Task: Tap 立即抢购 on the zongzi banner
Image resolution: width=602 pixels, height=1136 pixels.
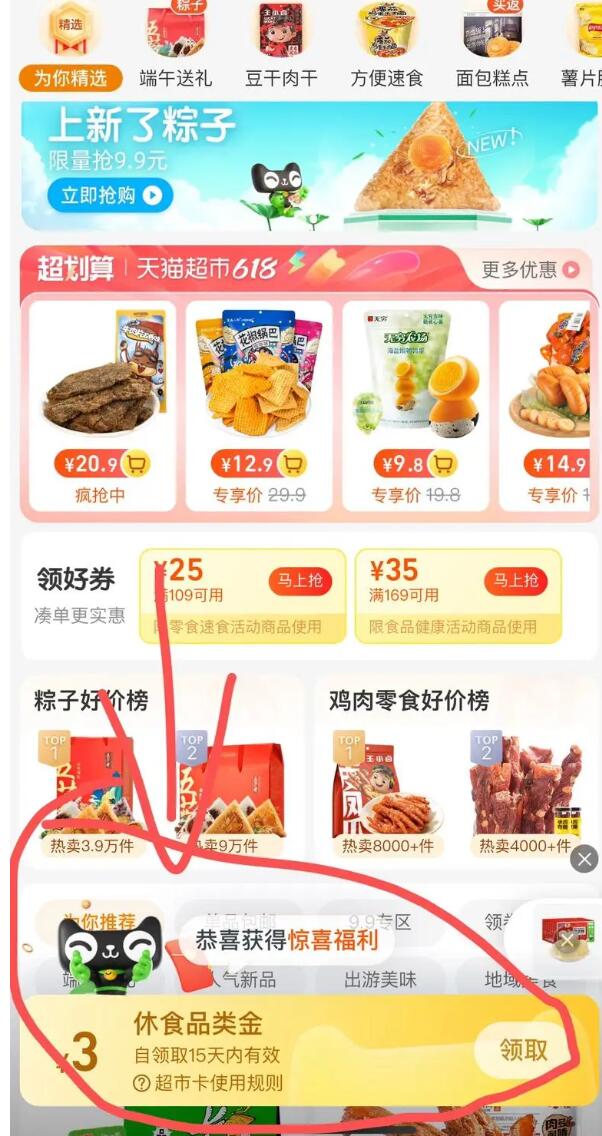Action: [x=111, y=195]
